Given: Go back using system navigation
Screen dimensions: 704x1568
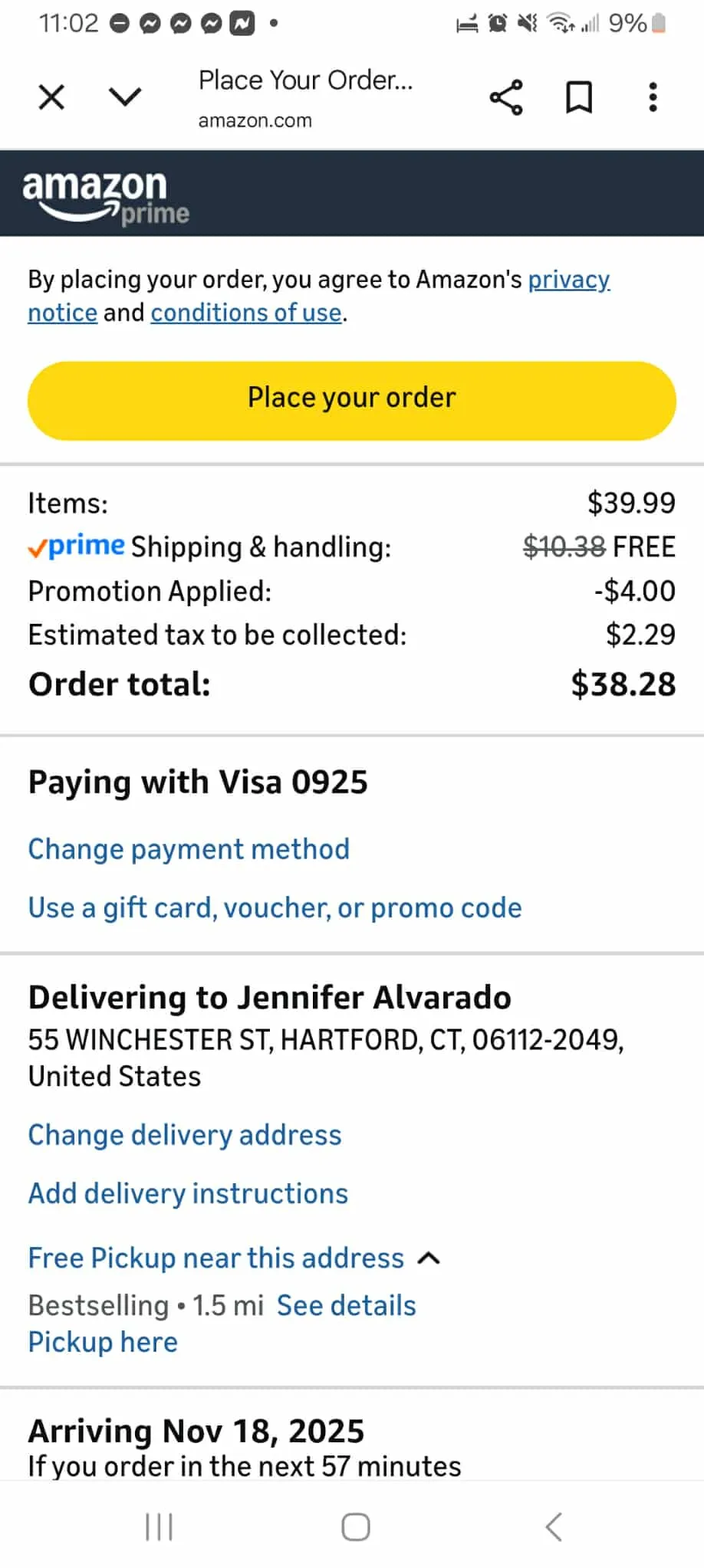Looking at the screenshot, I should pos(554,1527).
